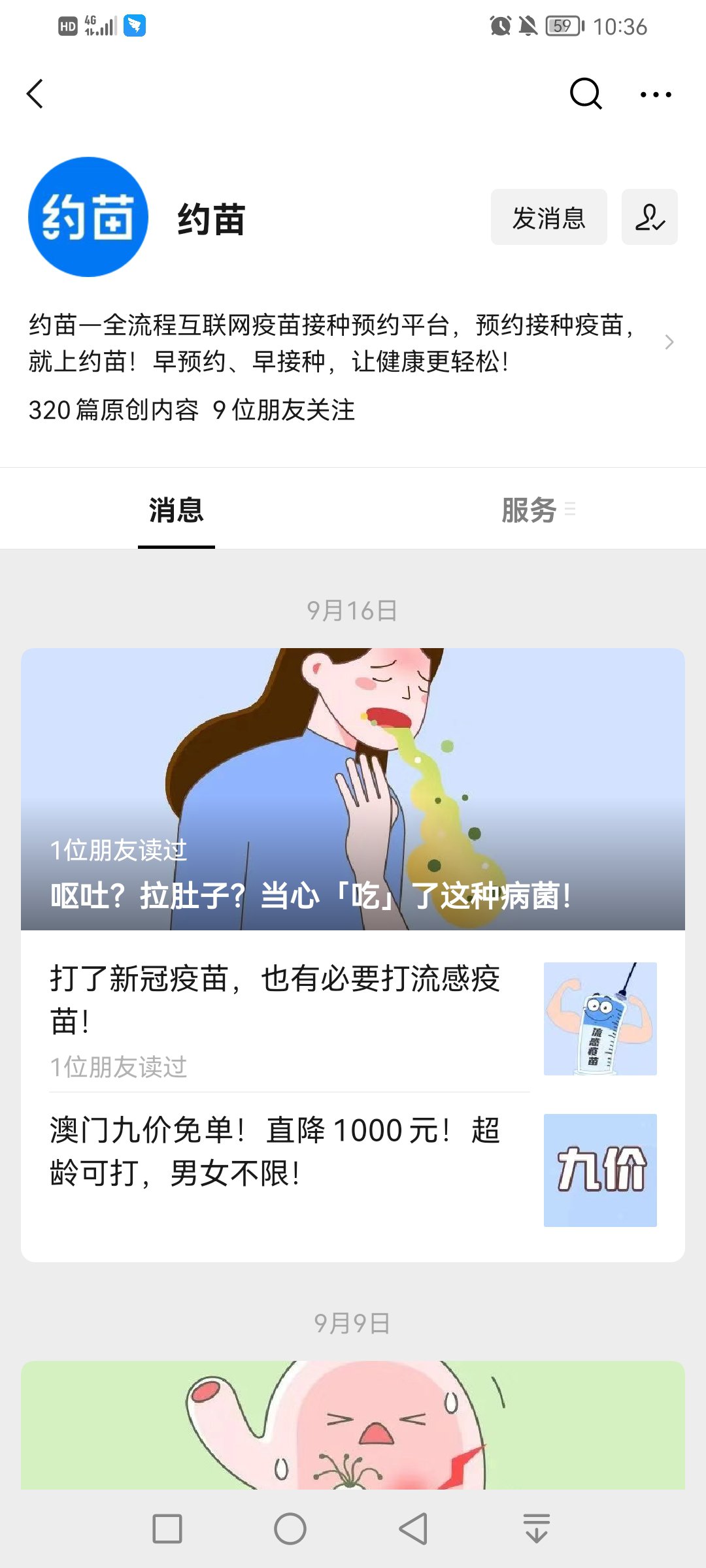Open the article 呕吐？拉肚子？当心「吃」了这种病菌
Viewport: 706px width, 1568px height.
(353, 789)
